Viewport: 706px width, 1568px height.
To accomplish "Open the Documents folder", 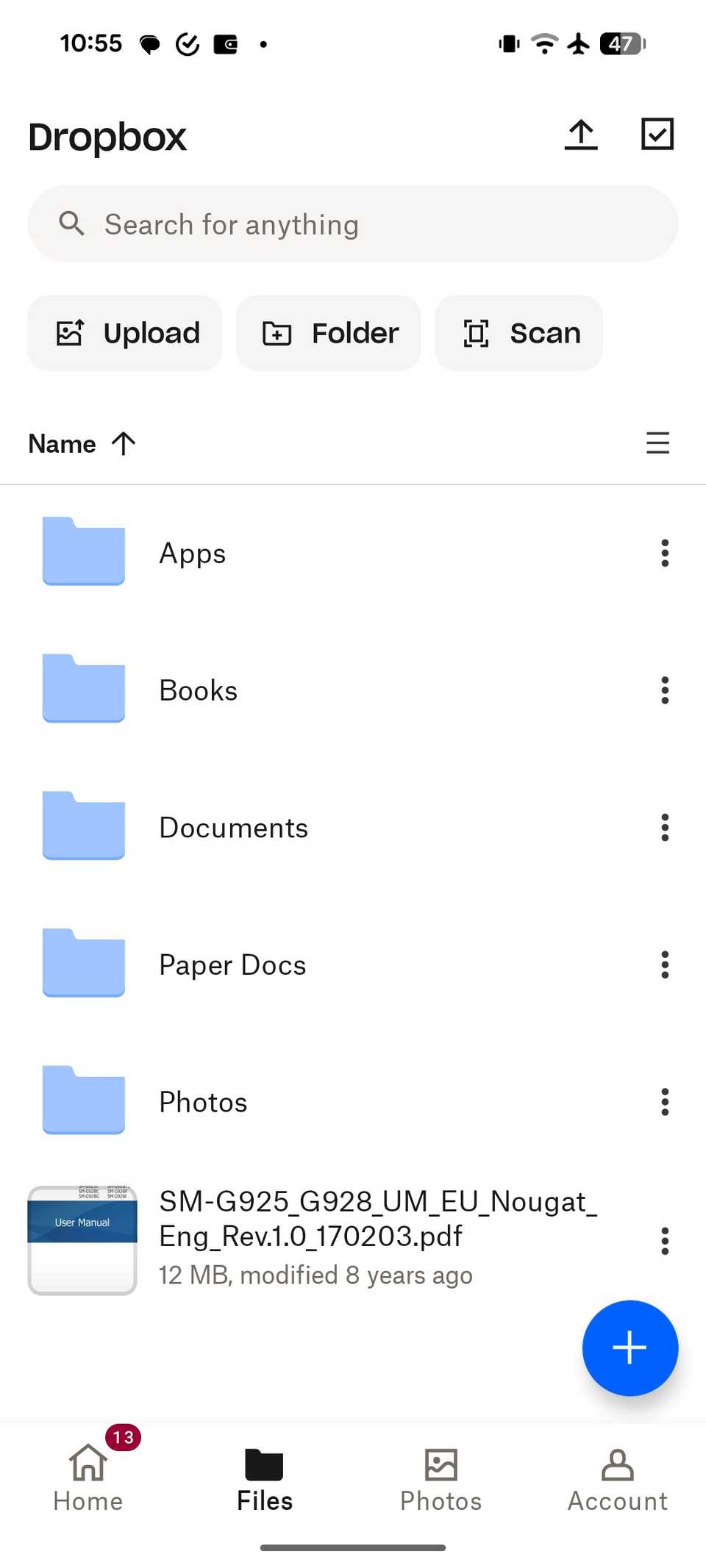I will click(233, 827).
